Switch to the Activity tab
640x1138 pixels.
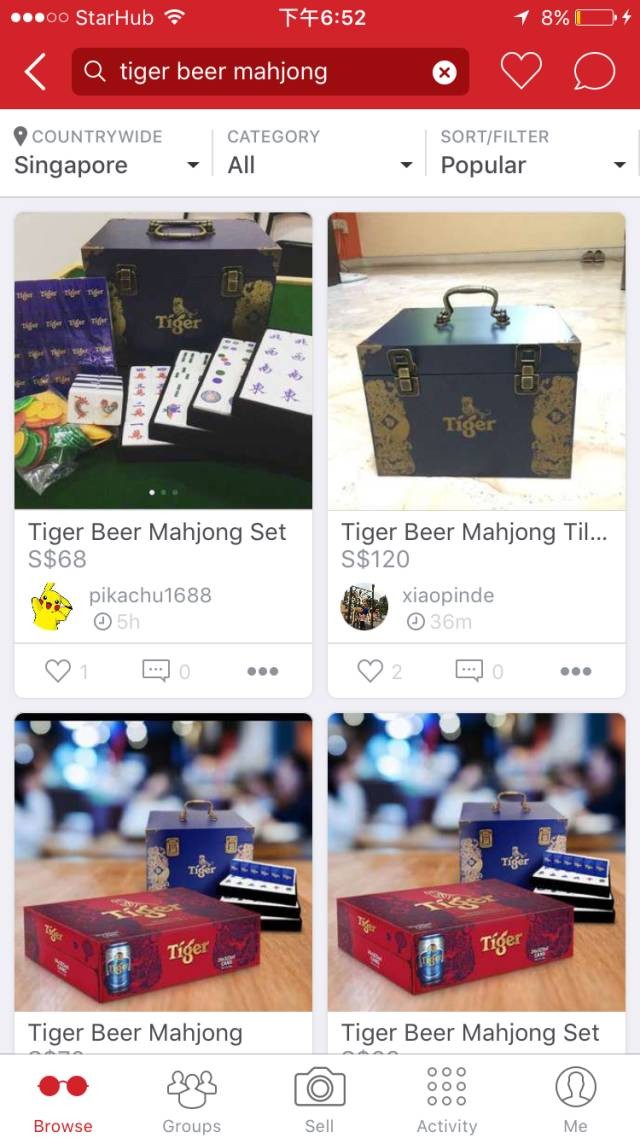click(447, 1098)
